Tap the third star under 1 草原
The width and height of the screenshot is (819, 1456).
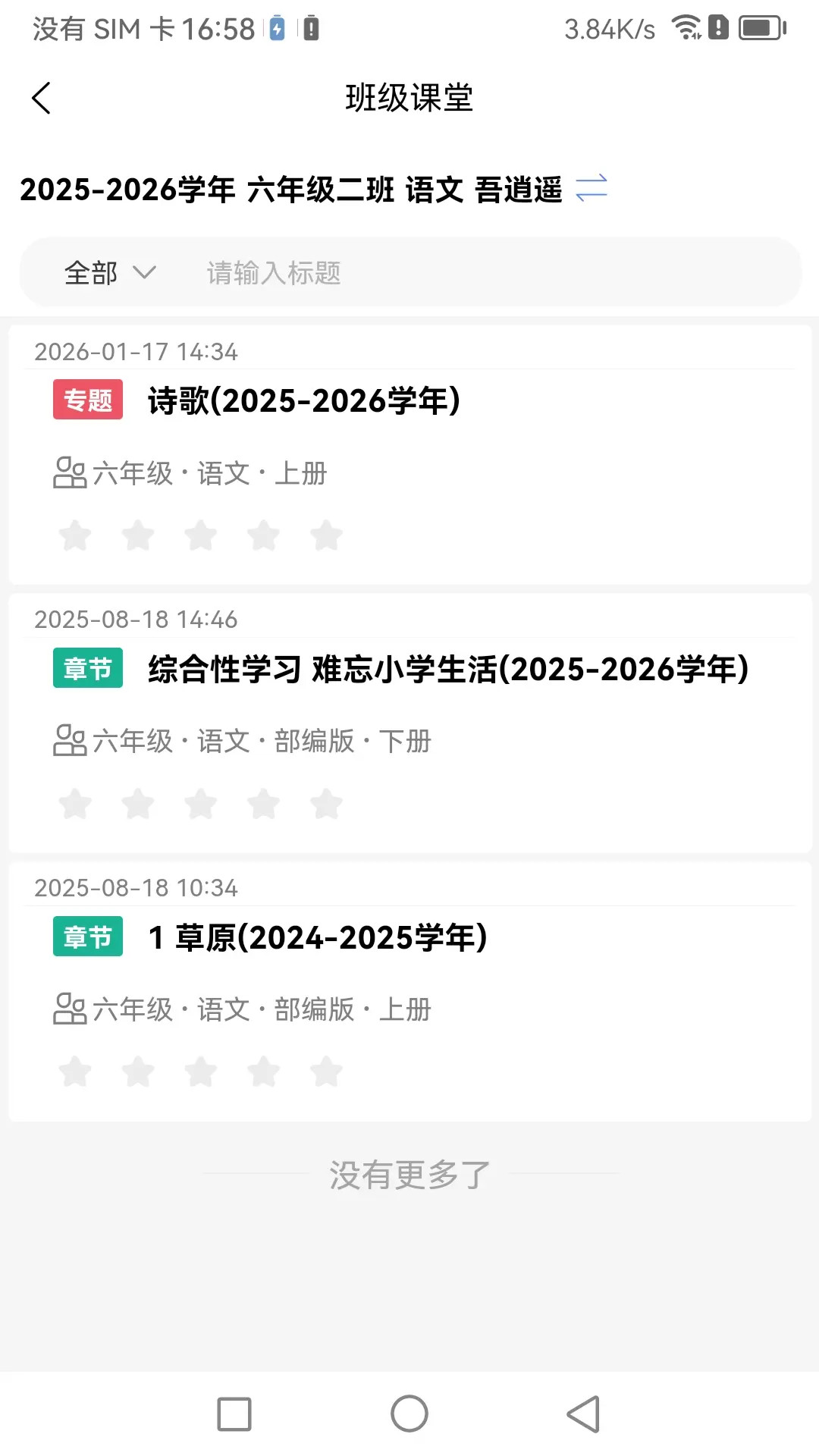pos(200,1072)
